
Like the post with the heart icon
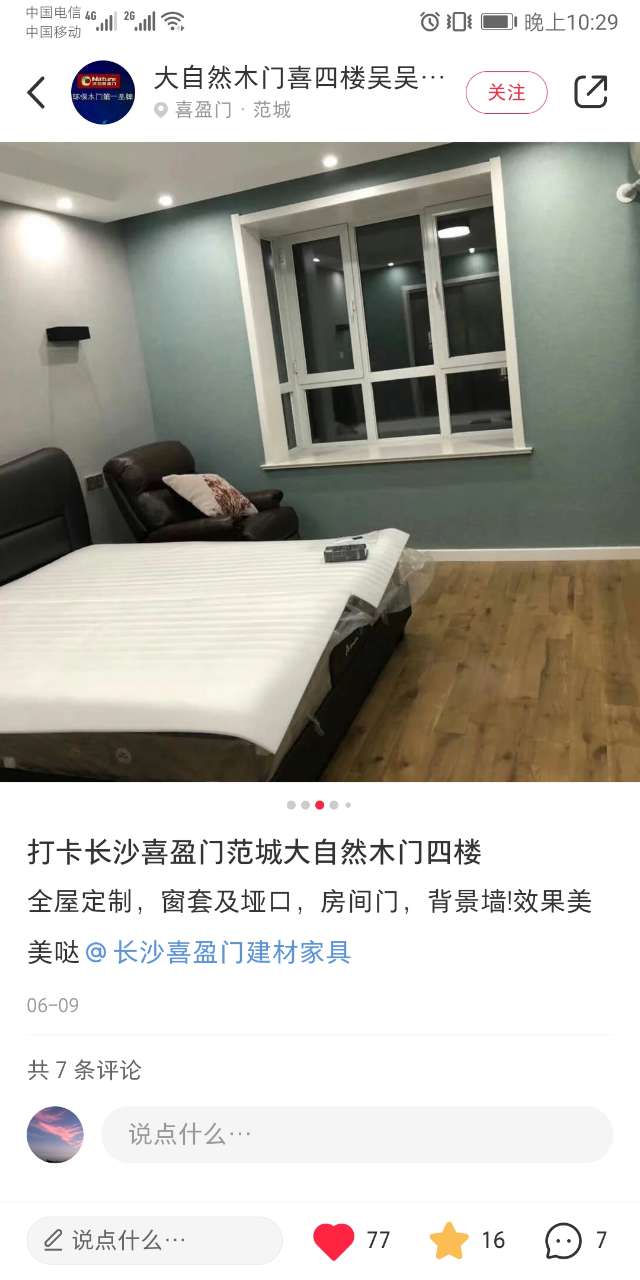coord(334,1241)
